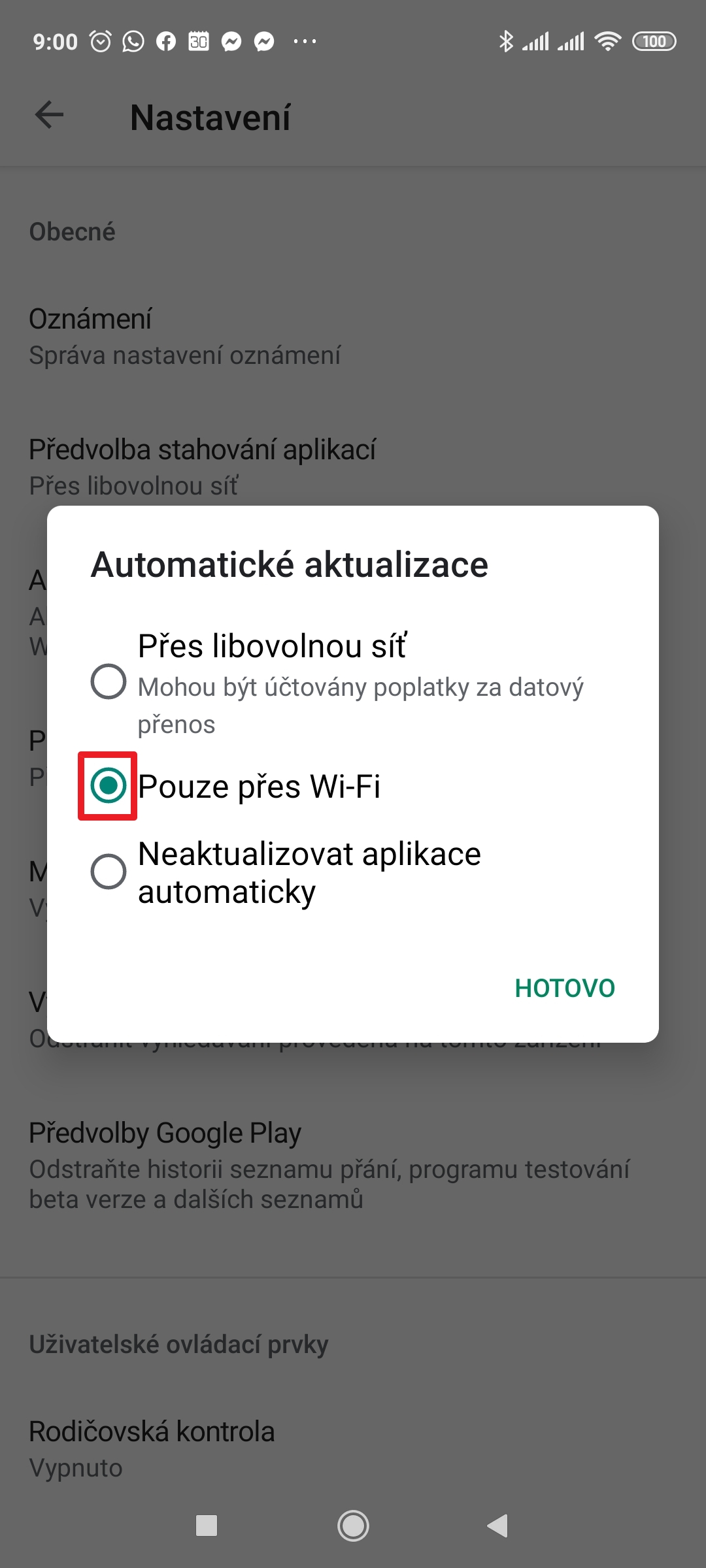The image size is (706, 1568).
Task: Choose Pouze přes Wi-Fi radio button
Action: [x=109, y=785]
